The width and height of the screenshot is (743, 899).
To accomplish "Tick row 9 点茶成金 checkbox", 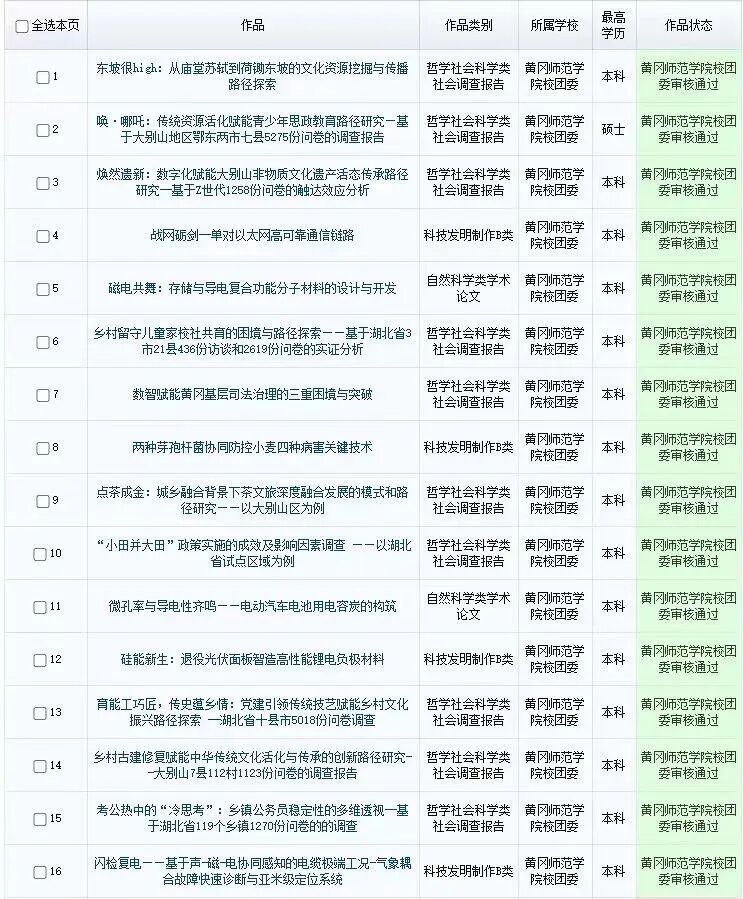I will tap(40, 501).
